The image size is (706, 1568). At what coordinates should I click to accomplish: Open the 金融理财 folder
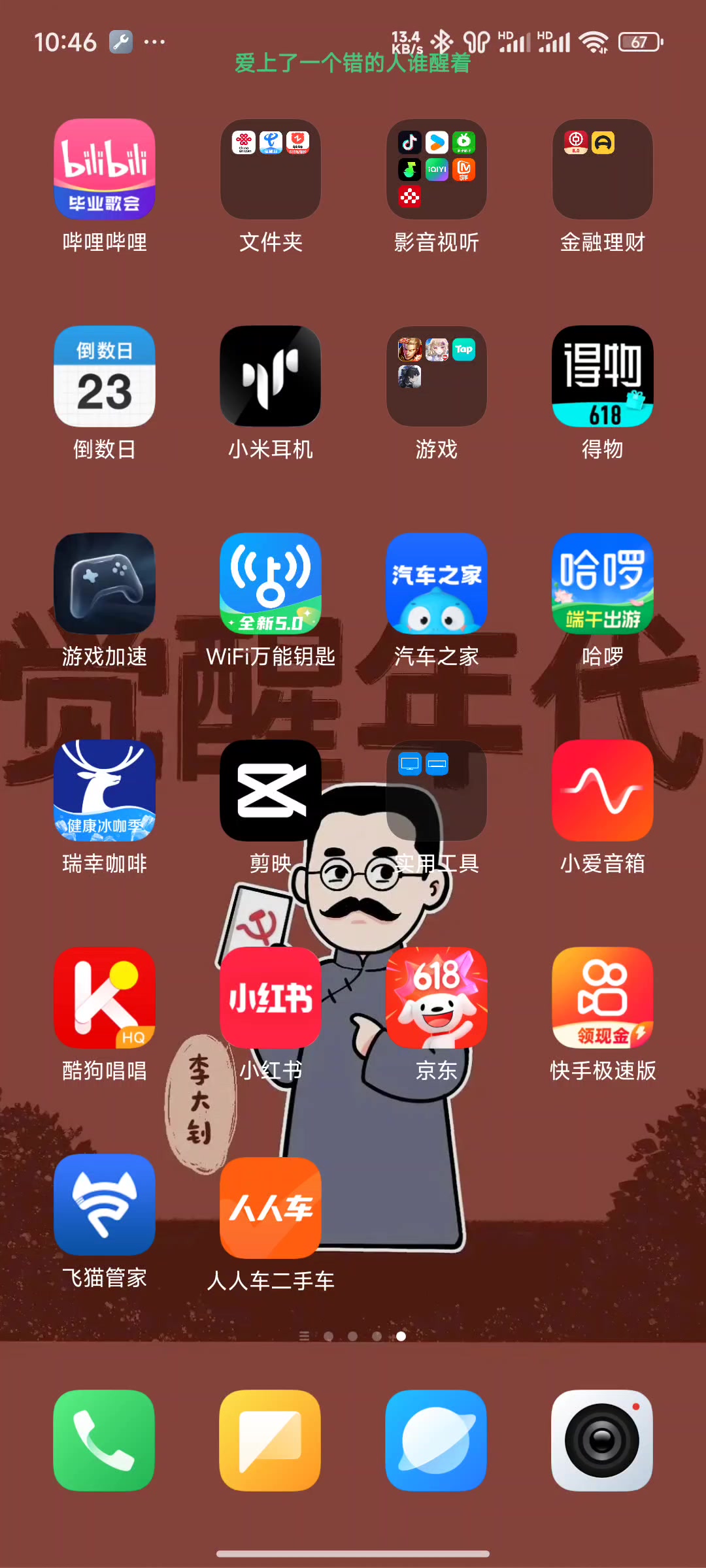(602, 169)
